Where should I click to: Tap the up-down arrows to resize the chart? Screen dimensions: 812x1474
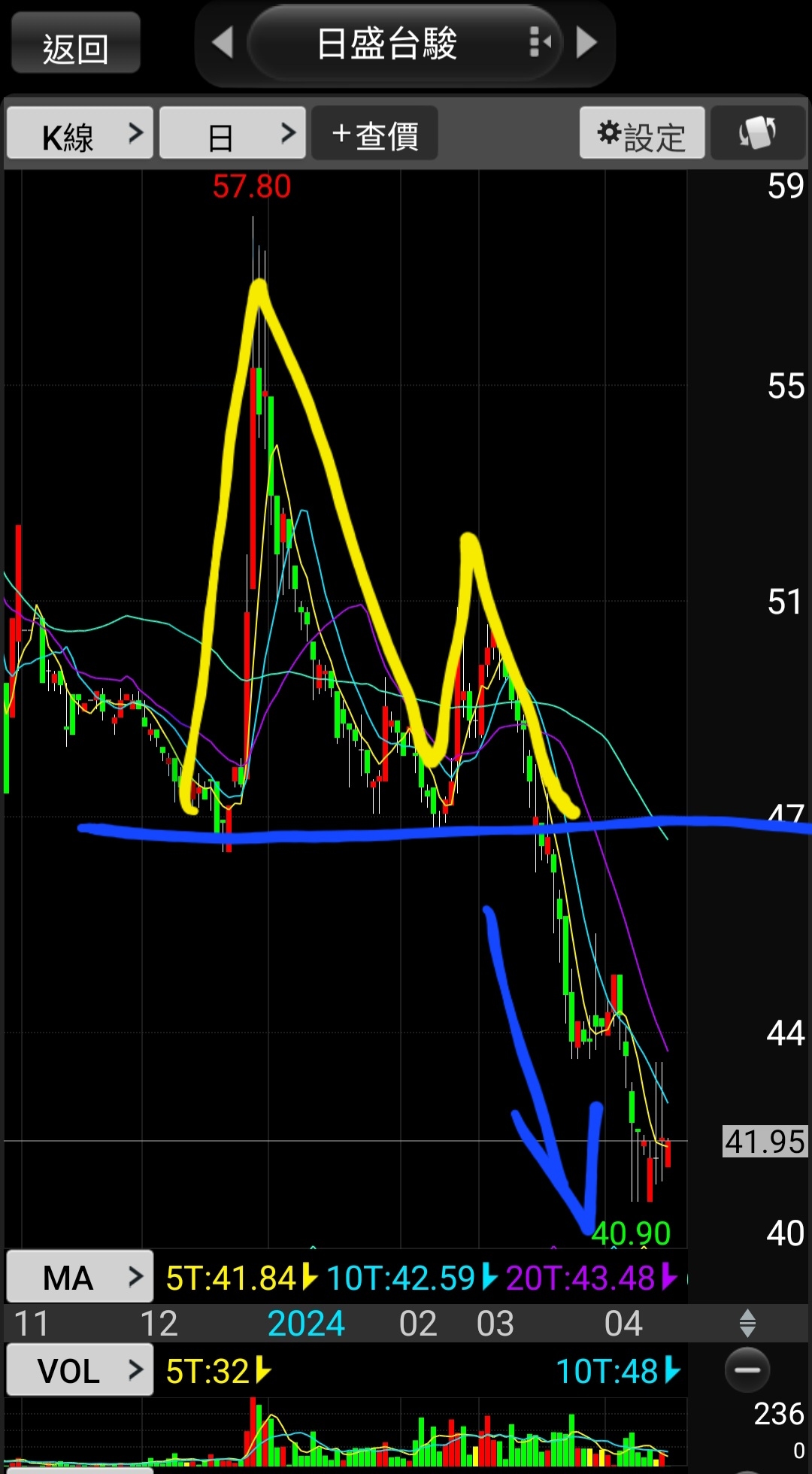[747, 1323]
